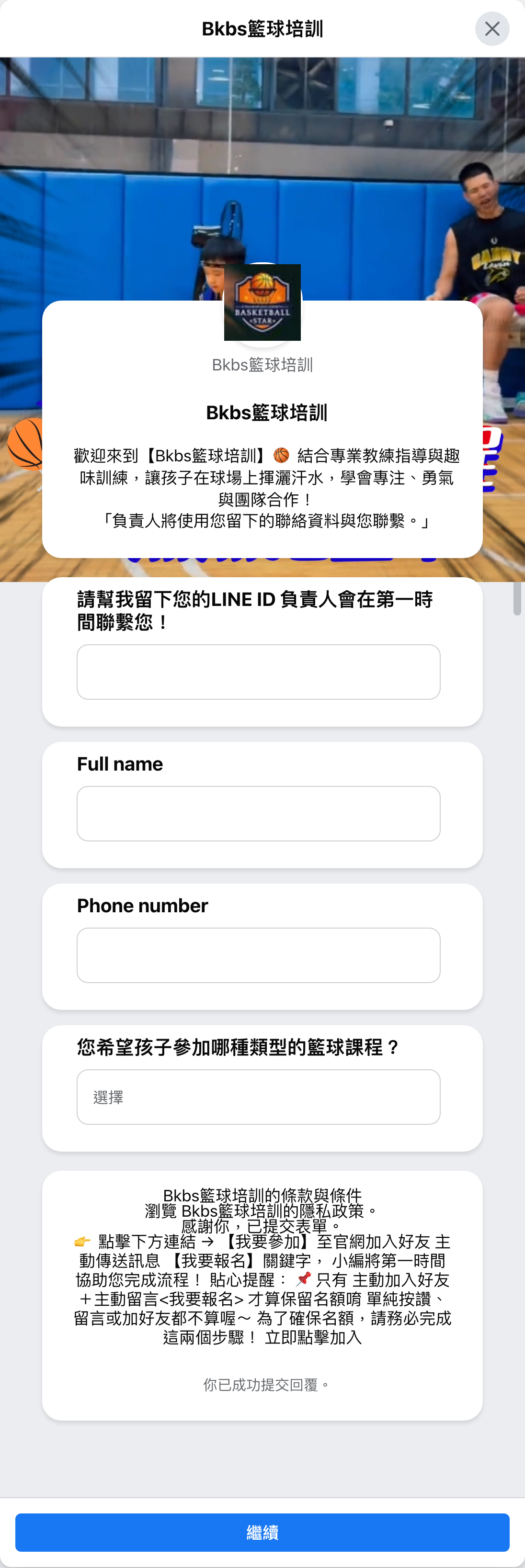Click the close X at top right
The height and width of the screenshot is (1568, 525).
[x=492, y=29]
